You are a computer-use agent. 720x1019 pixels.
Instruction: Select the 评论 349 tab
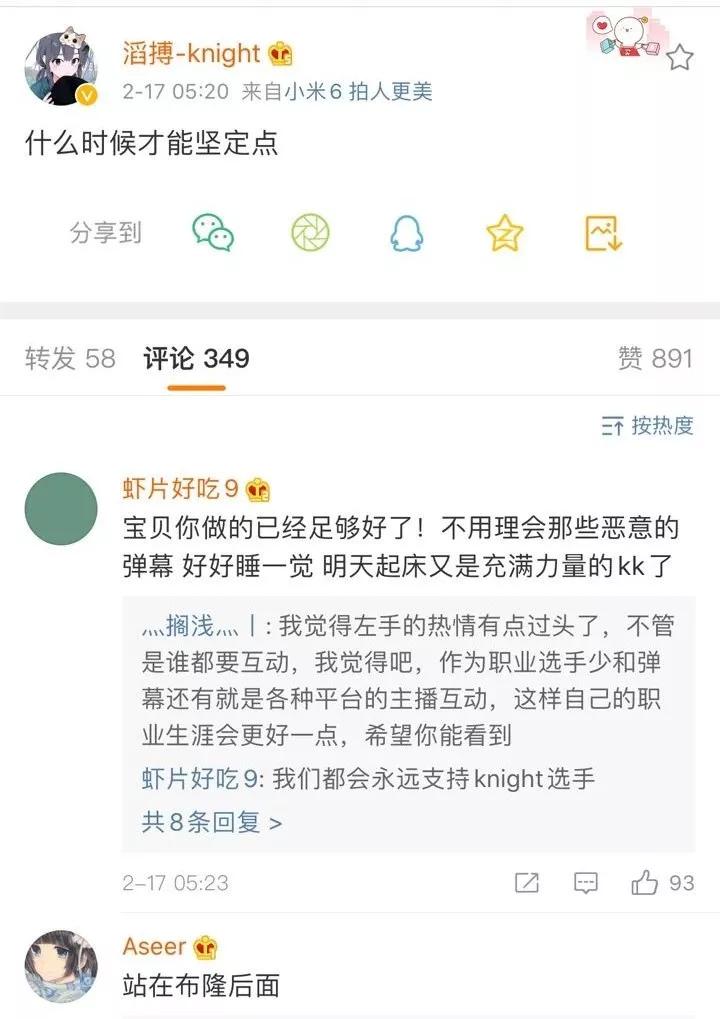196,358
